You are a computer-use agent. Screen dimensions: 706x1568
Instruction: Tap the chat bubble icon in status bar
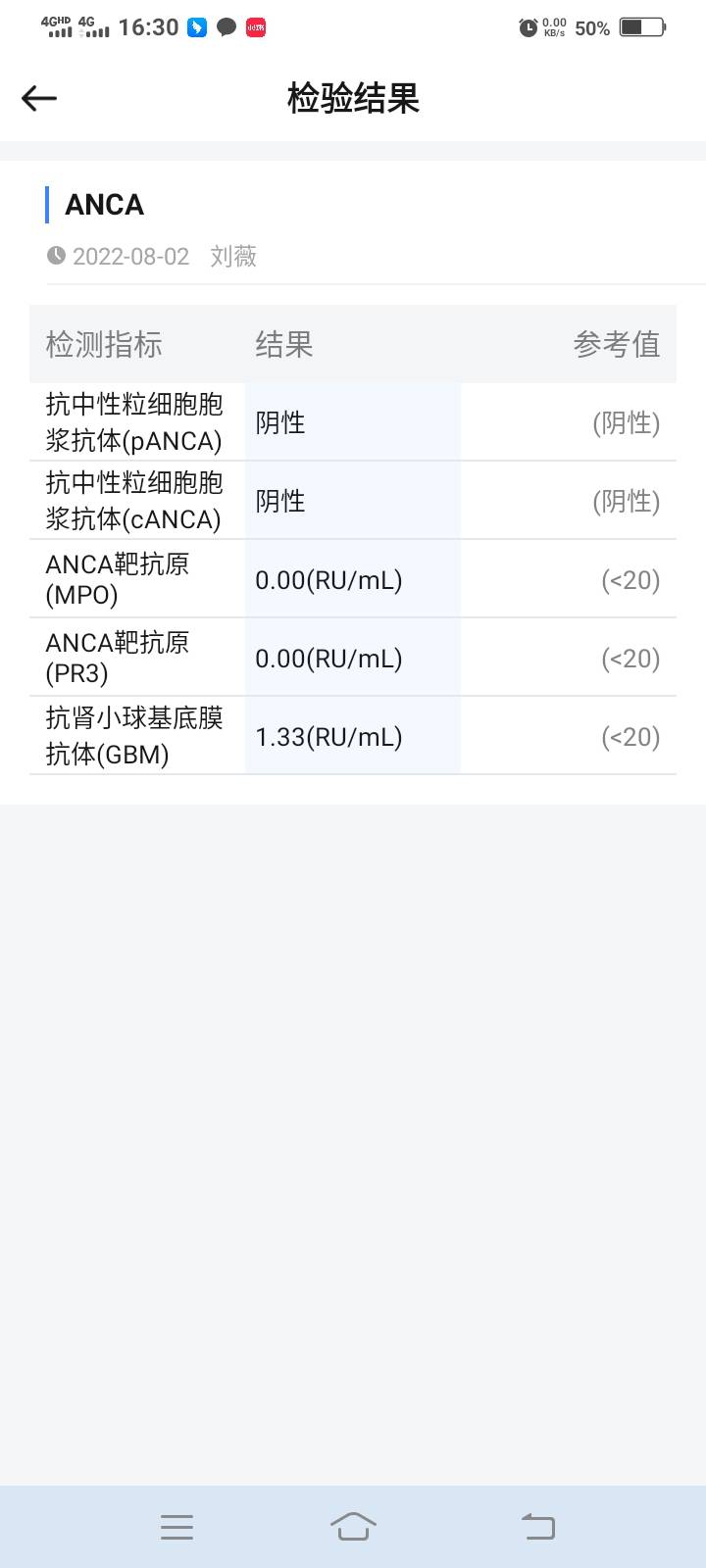click(227, 27)
